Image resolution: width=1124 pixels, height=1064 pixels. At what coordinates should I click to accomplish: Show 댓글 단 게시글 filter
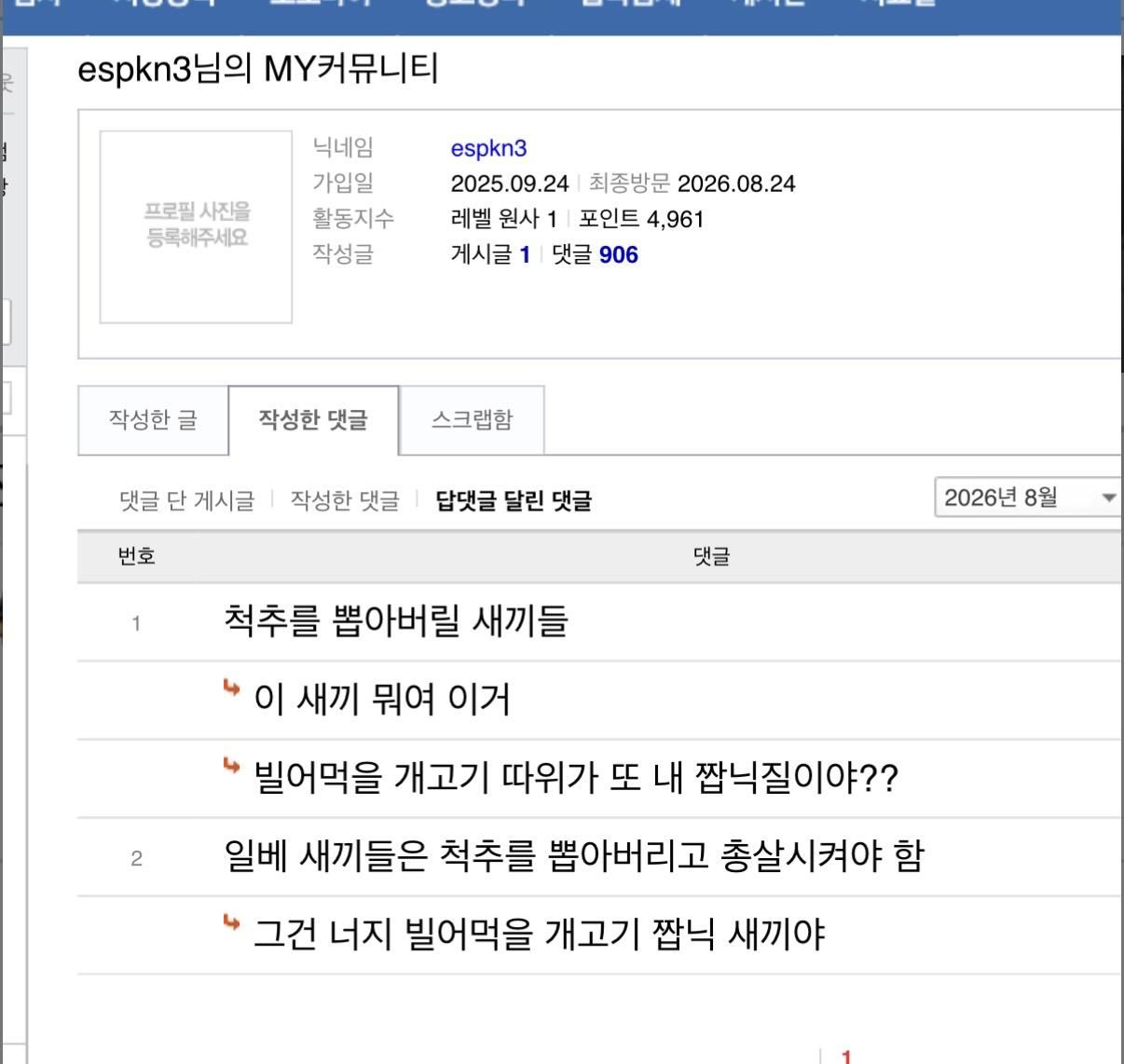pos(186,501)
